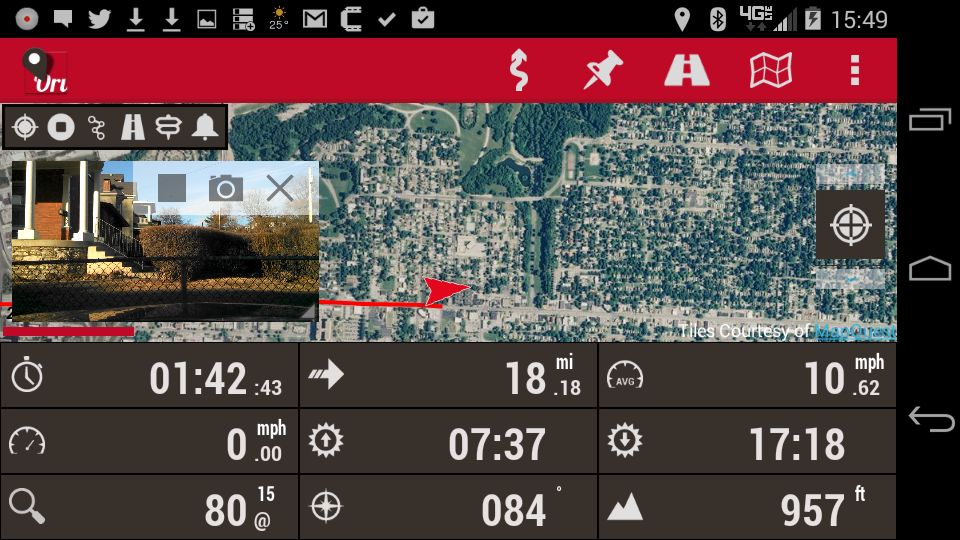Follow the MapQuest tiles credit link

click(854, 331)
